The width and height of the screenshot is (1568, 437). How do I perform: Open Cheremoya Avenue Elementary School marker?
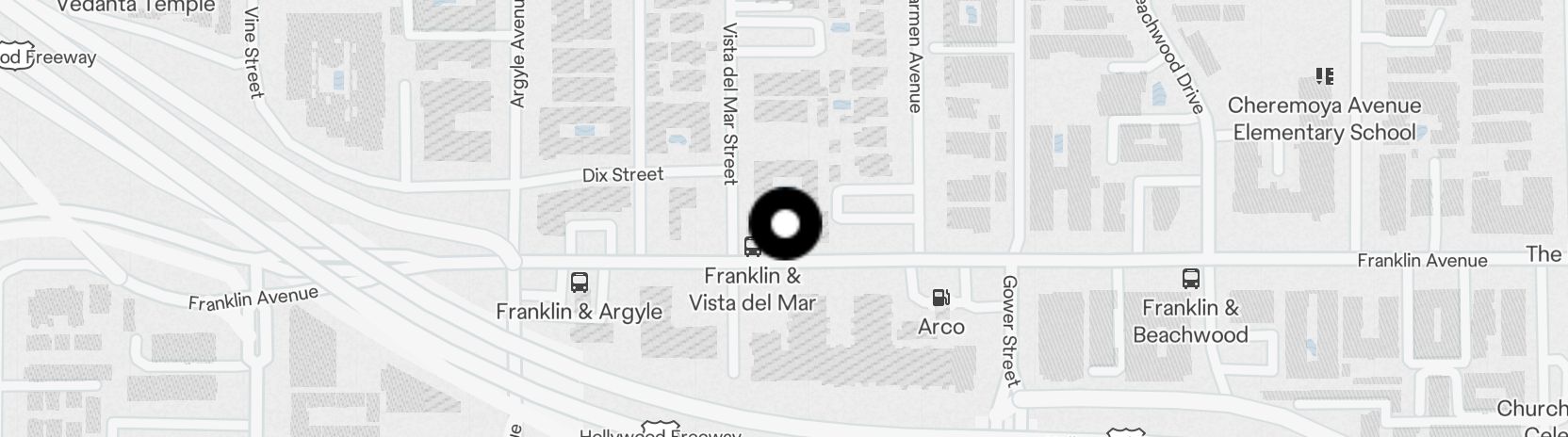pos(1324,76)
